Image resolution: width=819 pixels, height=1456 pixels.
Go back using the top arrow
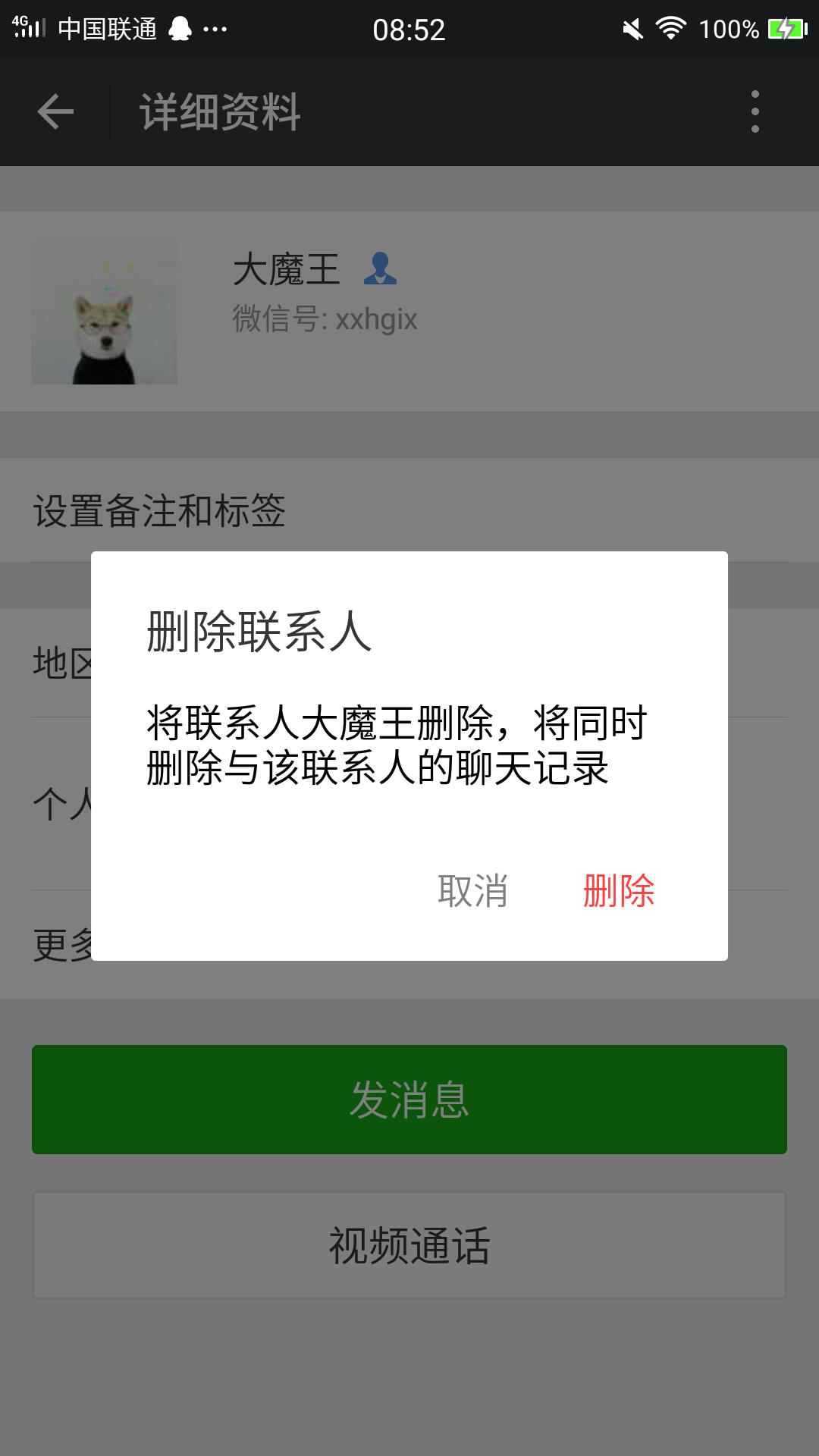click(x=55, y=112)
